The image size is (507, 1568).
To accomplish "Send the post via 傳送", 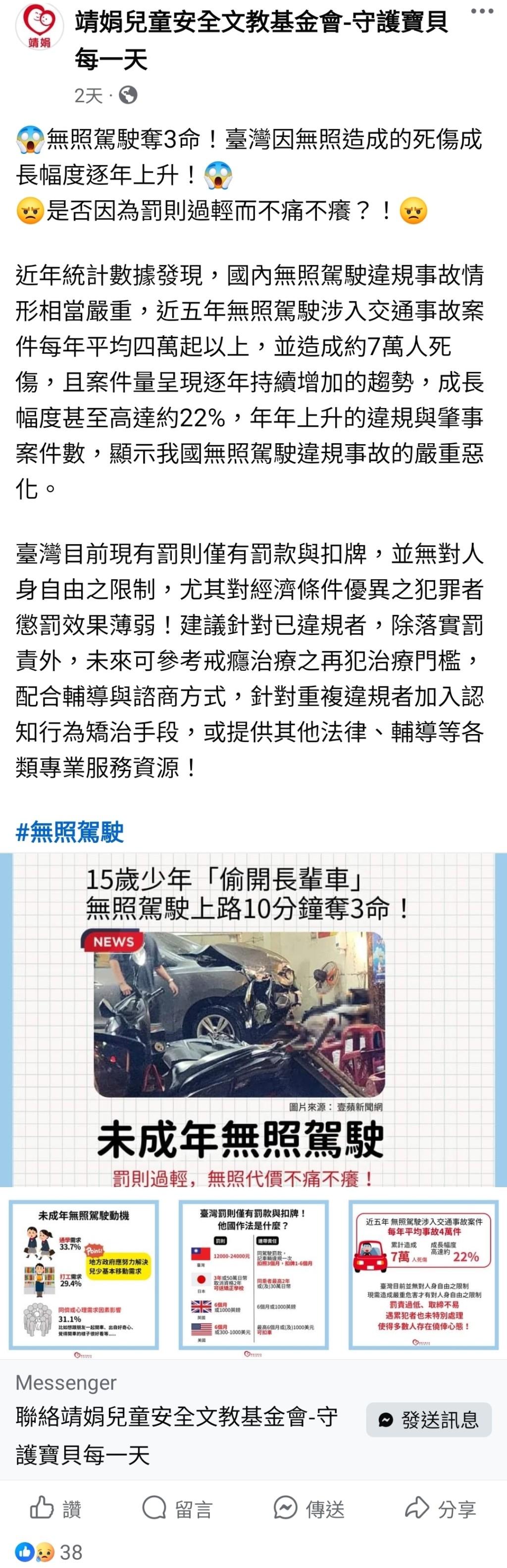I will point(309,1508).
